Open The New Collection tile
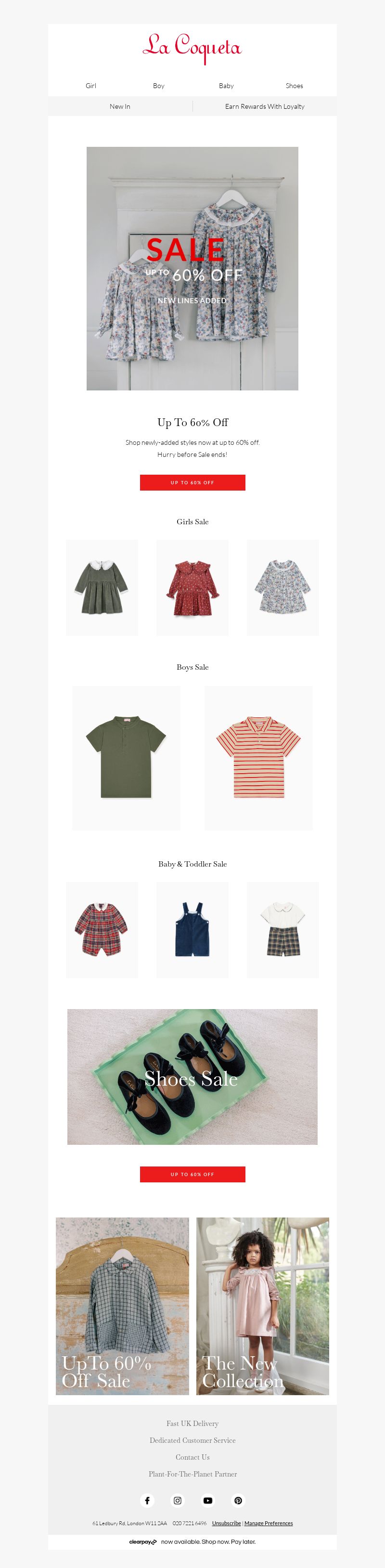This screenshot has height=1568, width=385. pos(262,1306)
